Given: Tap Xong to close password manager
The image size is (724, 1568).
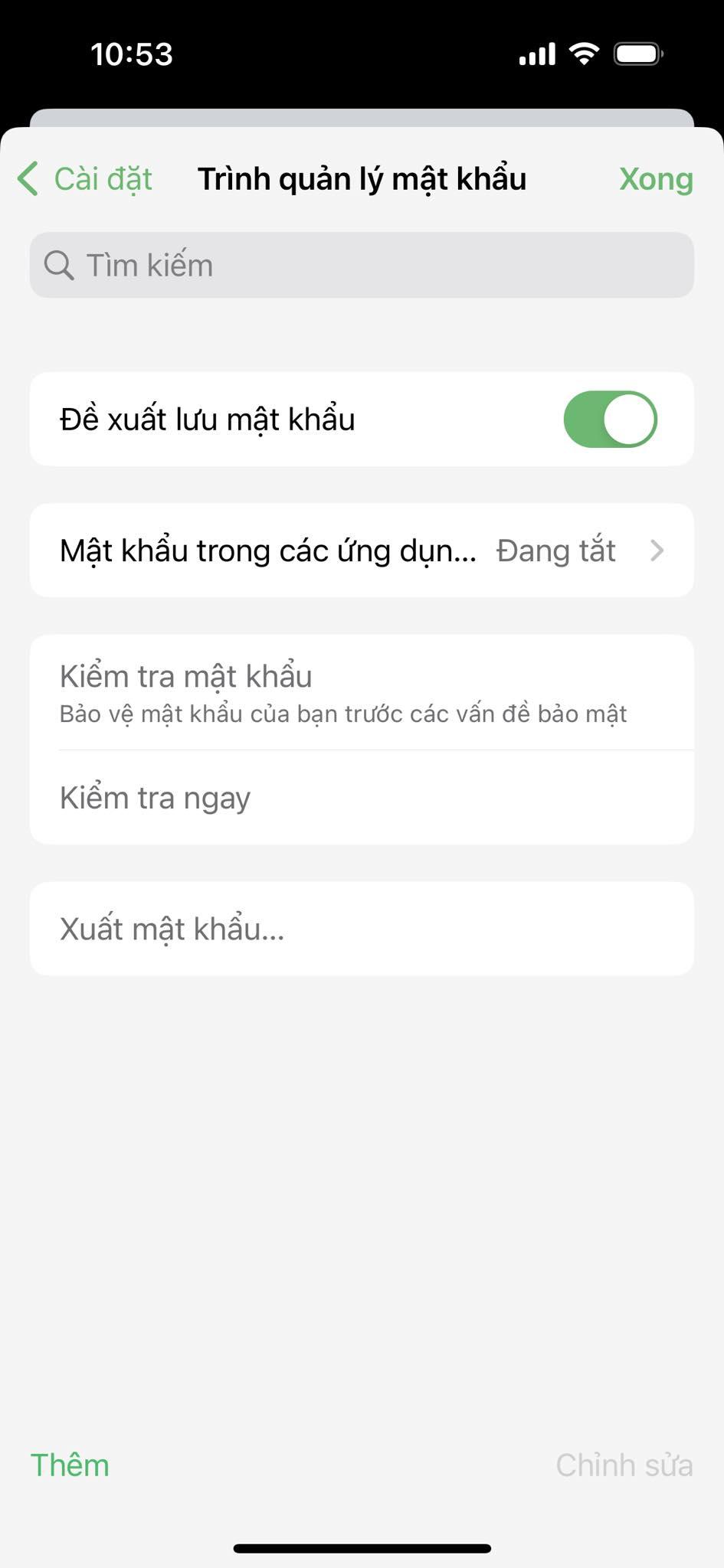Looking at the screenshot, I should tap(655, 179).
